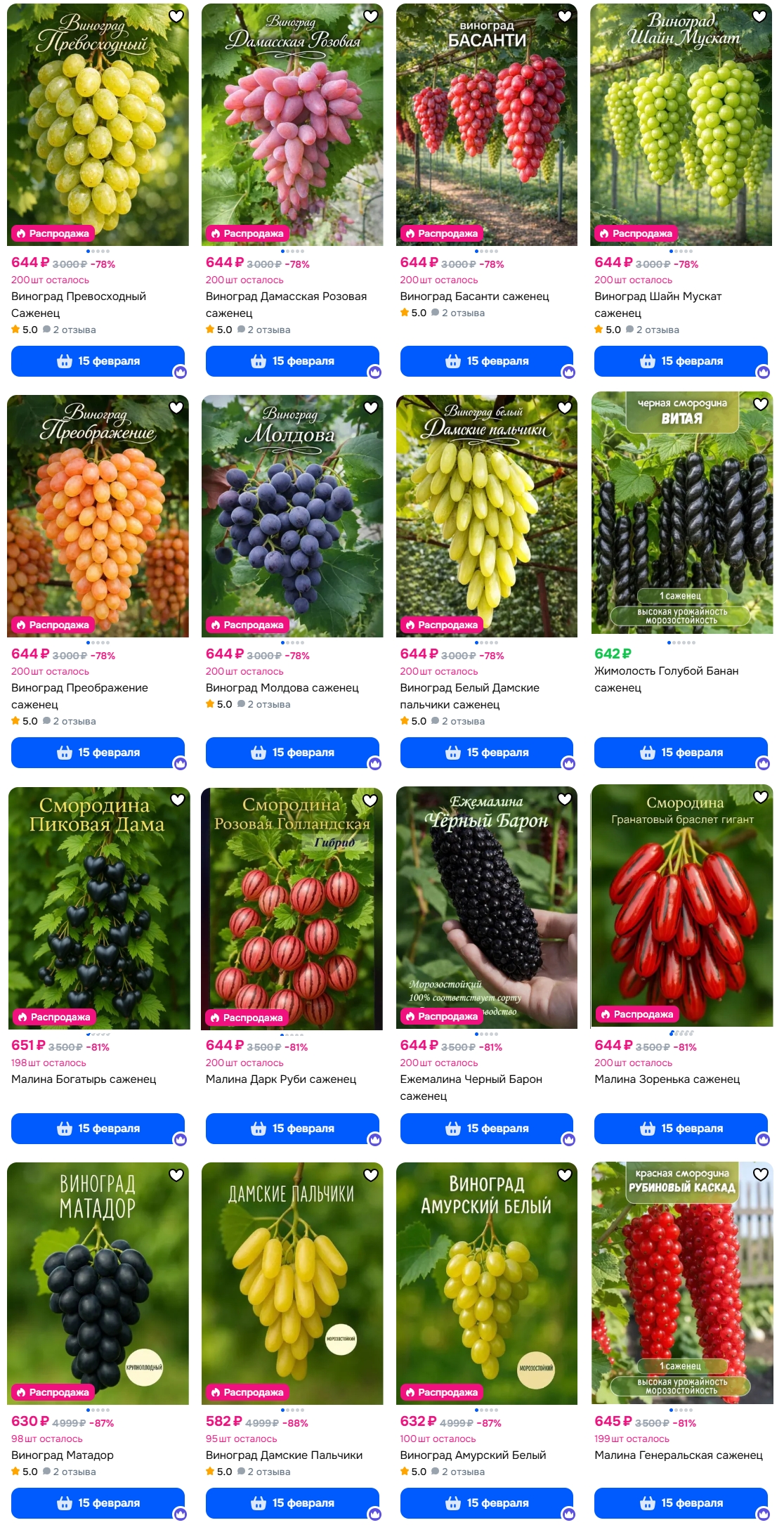Viewport: 784px width, 1525px height.
Task: Open the Малина Дарк Руби product card
Action: [292, 908]
